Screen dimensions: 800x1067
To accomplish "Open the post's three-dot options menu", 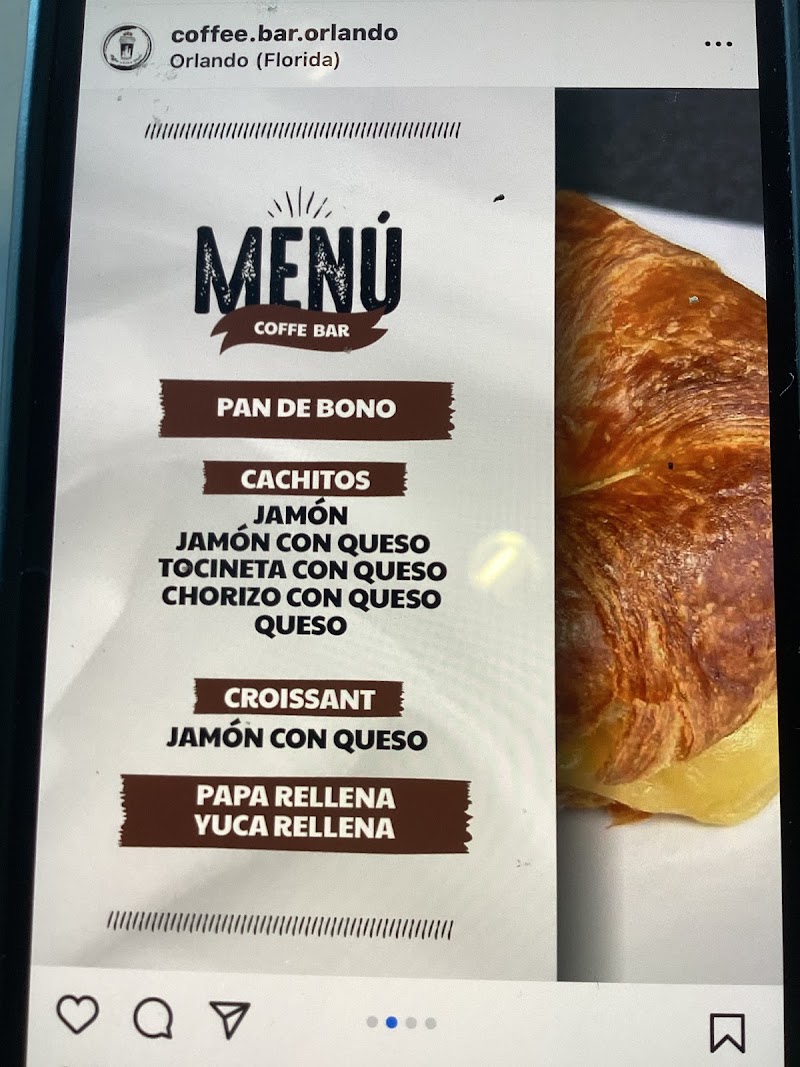I will tap(718, 44).
